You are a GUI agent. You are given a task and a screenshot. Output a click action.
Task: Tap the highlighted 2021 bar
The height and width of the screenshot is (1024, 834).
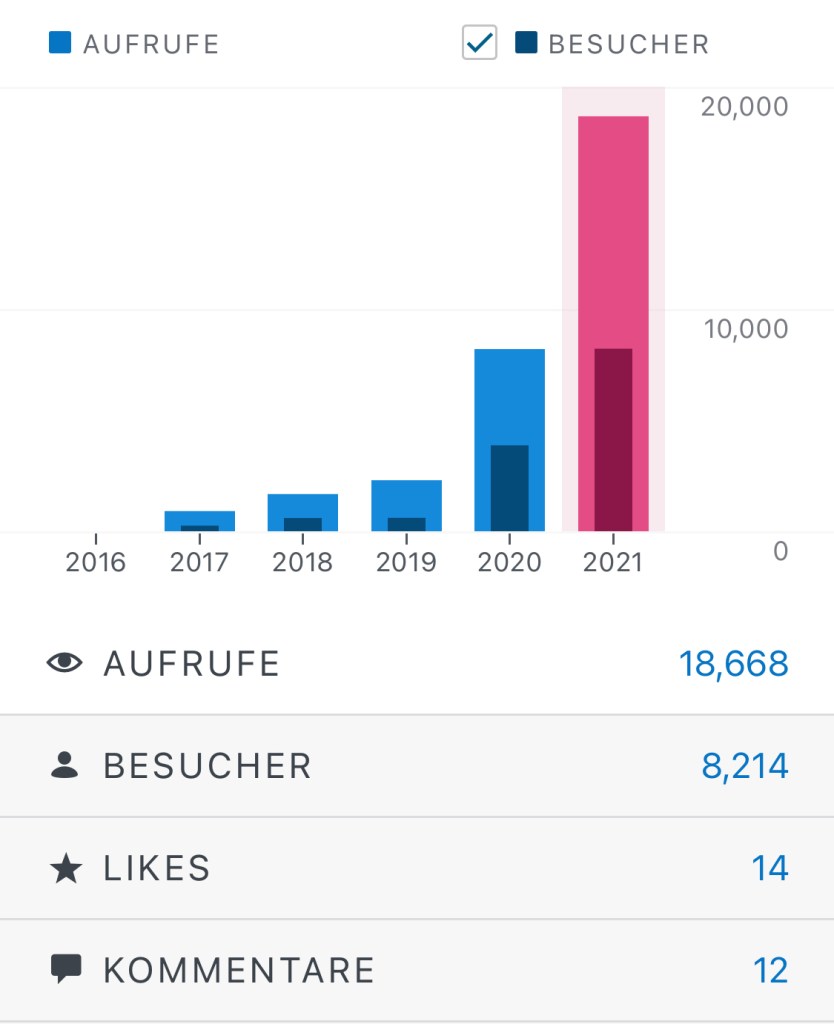[613, 320]
